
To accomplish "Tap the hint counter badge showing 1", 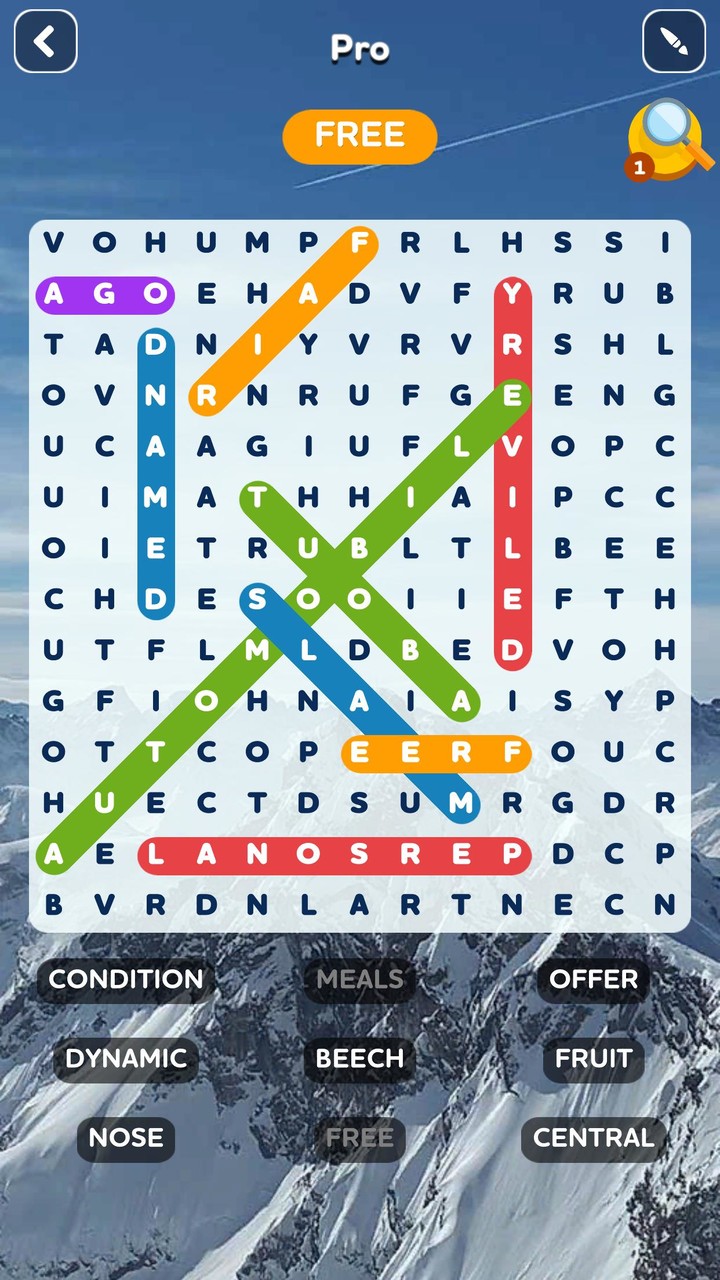I will tap(639, 168).
